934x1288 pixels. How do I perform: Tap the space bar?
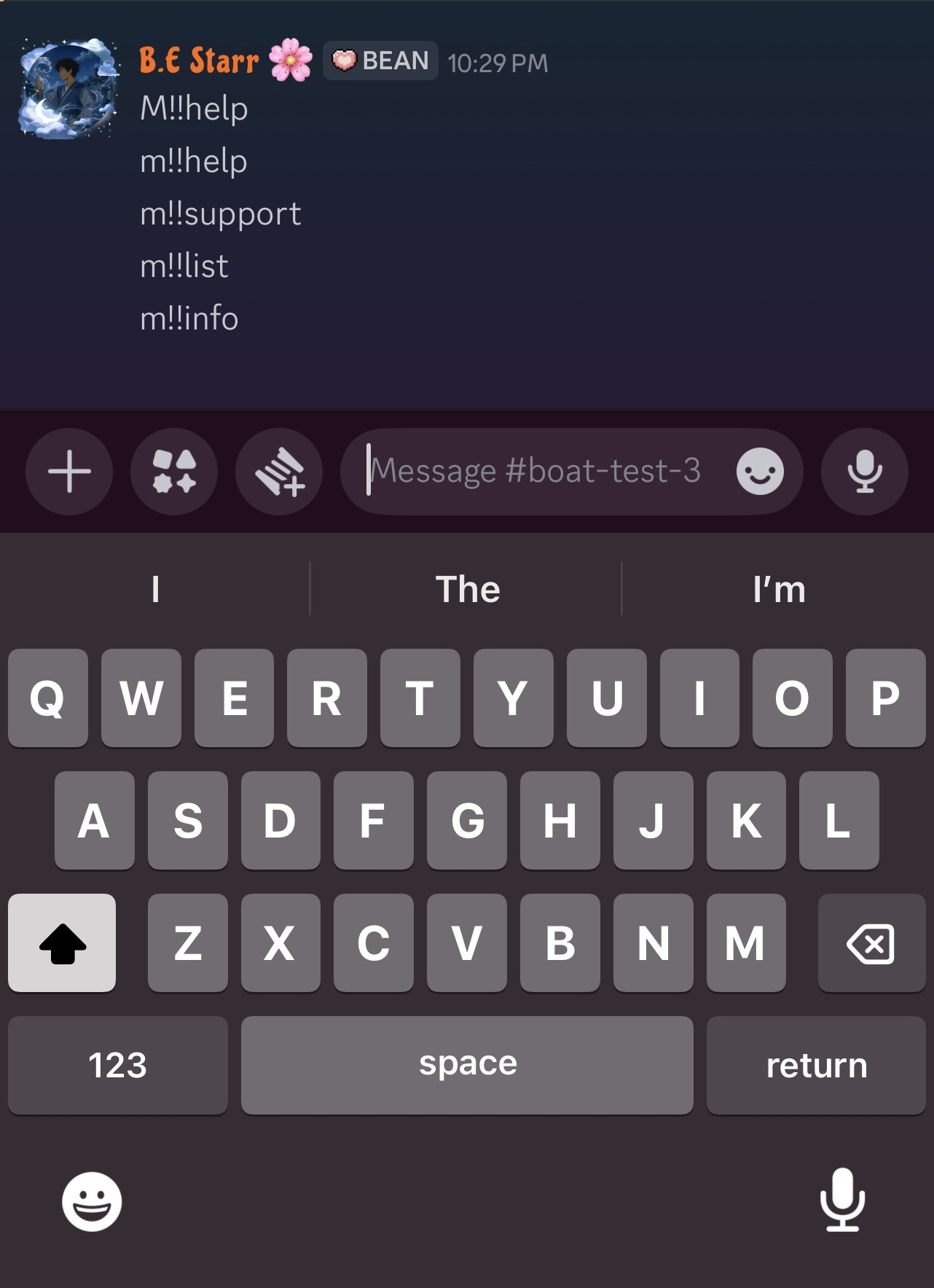point(467,1065)
